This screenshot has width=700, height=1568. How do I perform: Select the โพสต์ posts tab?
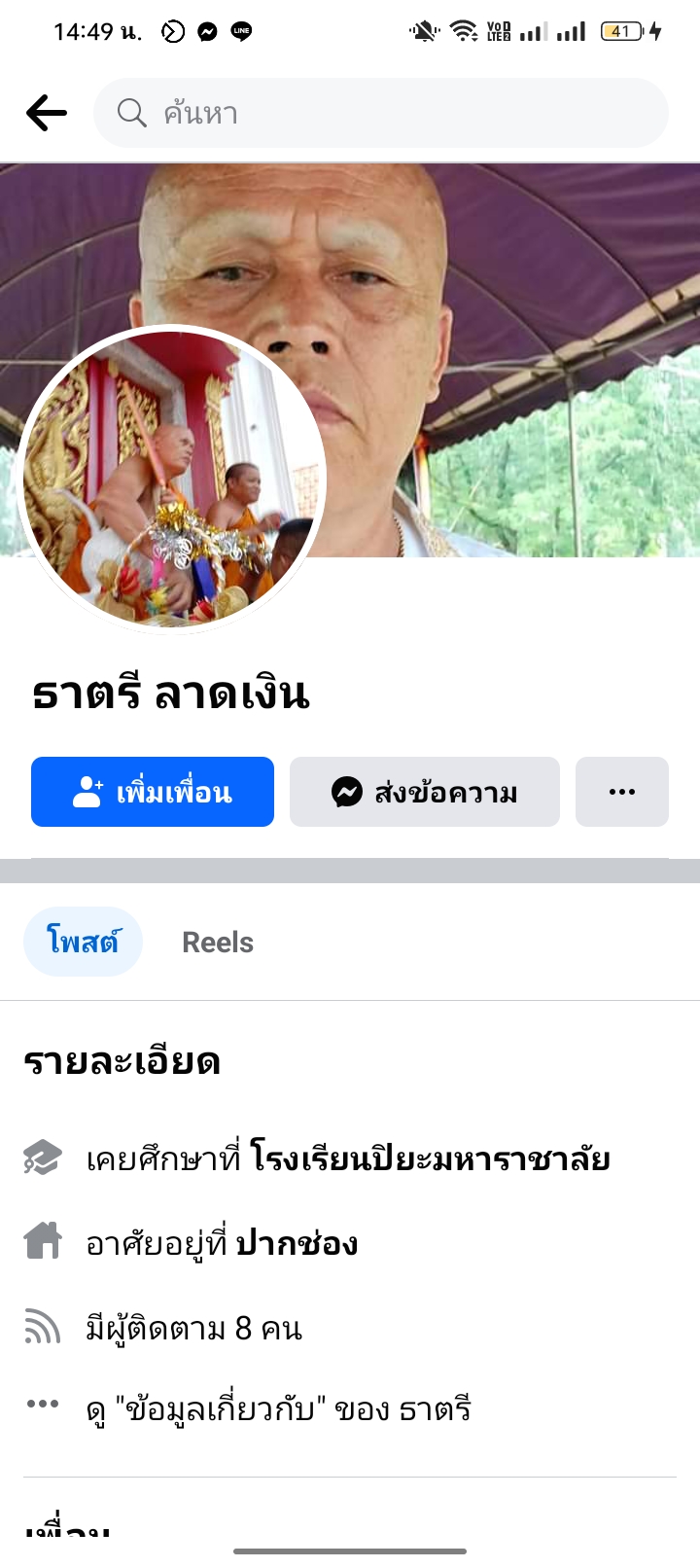pyautogui.click(x=83, y=942)
